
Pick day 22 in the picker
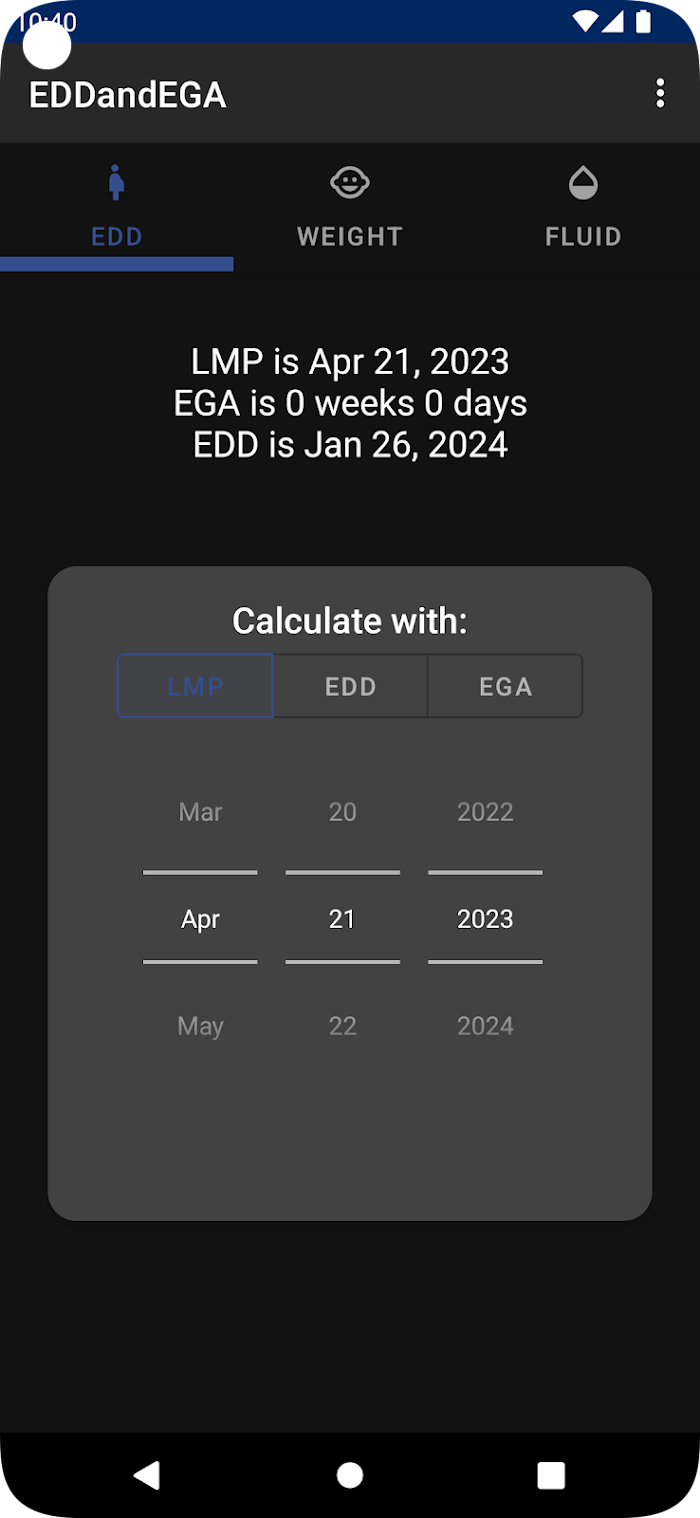(x=343, y=1026)
